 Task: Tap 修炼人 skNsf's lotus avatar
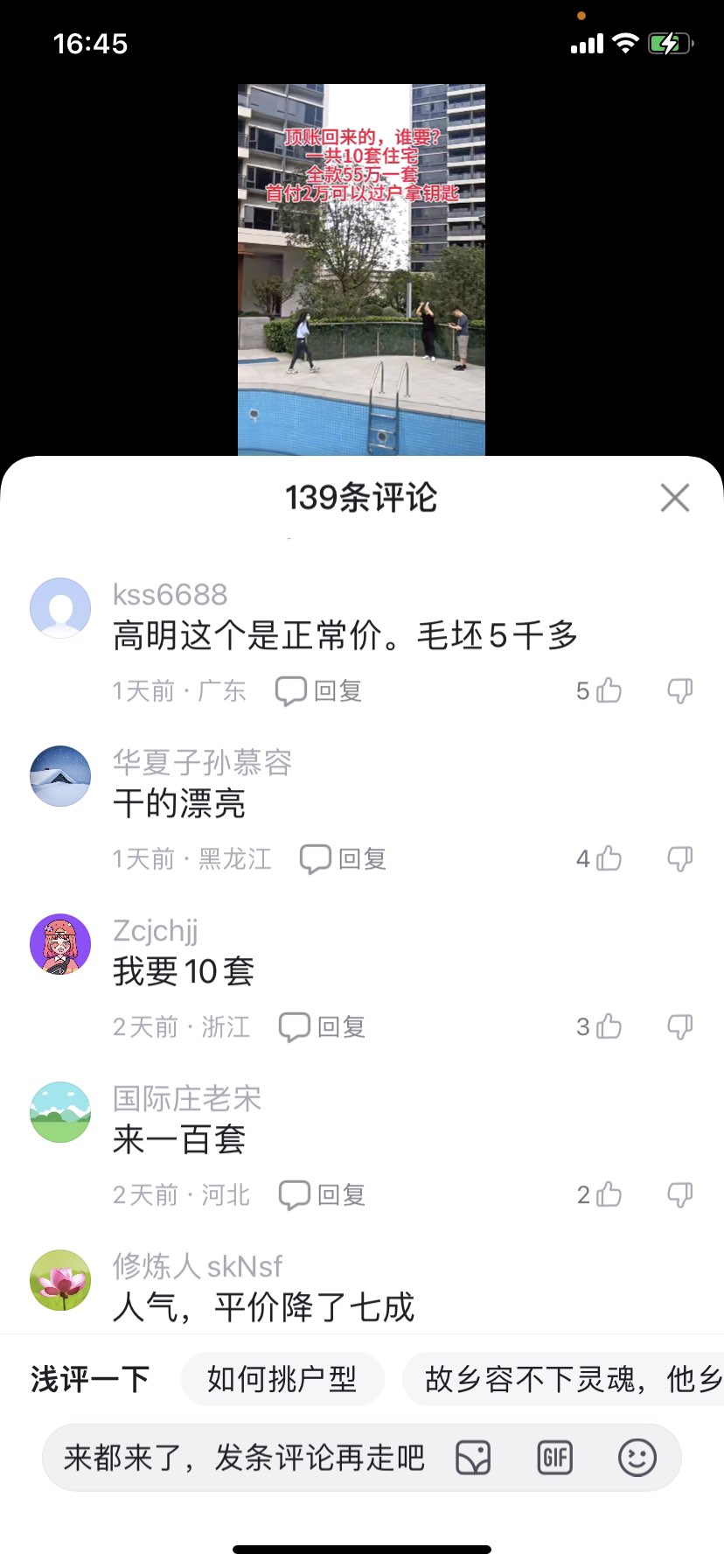[60, 1279]
